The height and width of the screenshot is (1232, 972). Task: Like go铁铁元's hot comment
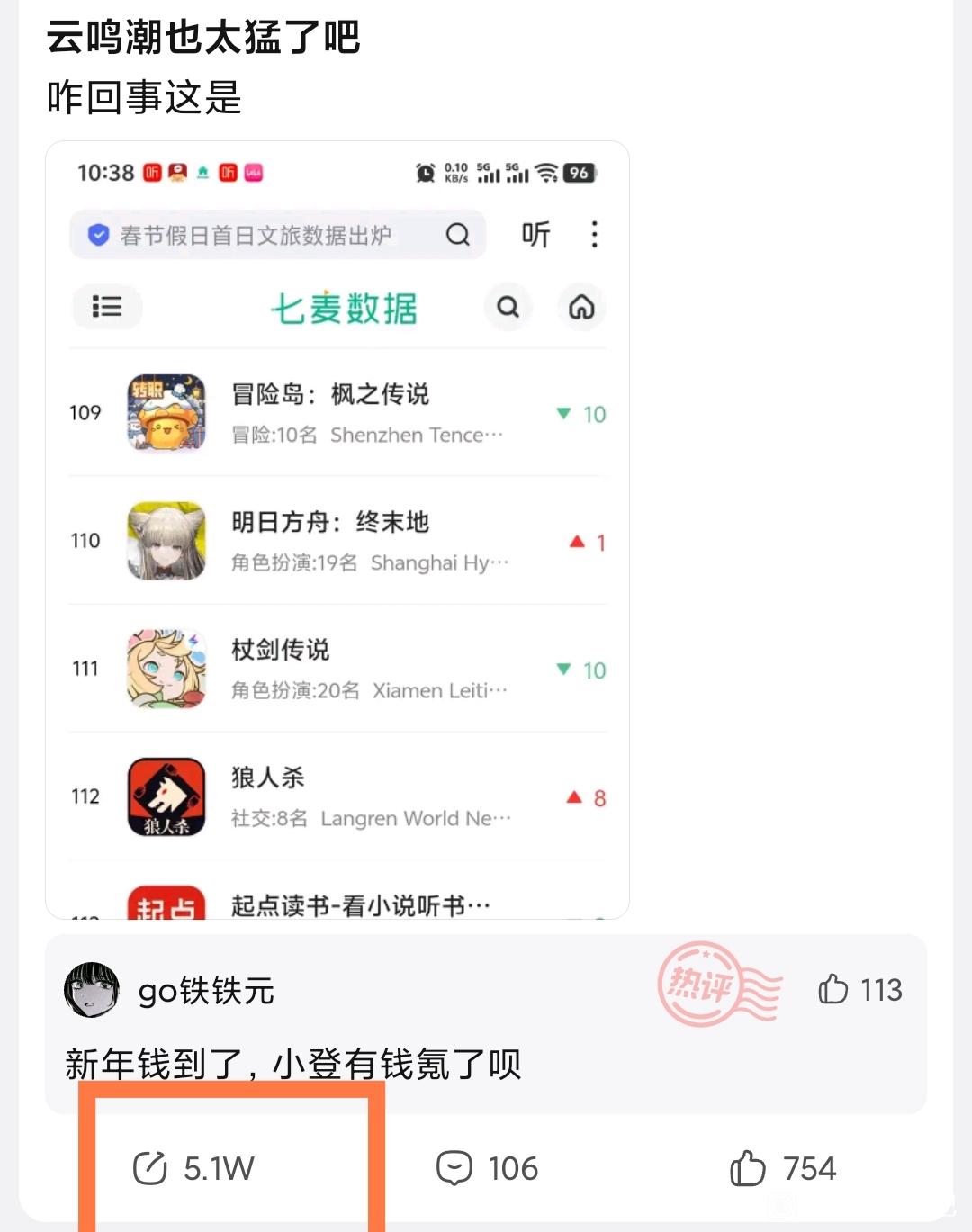click(x=859, y=990)
